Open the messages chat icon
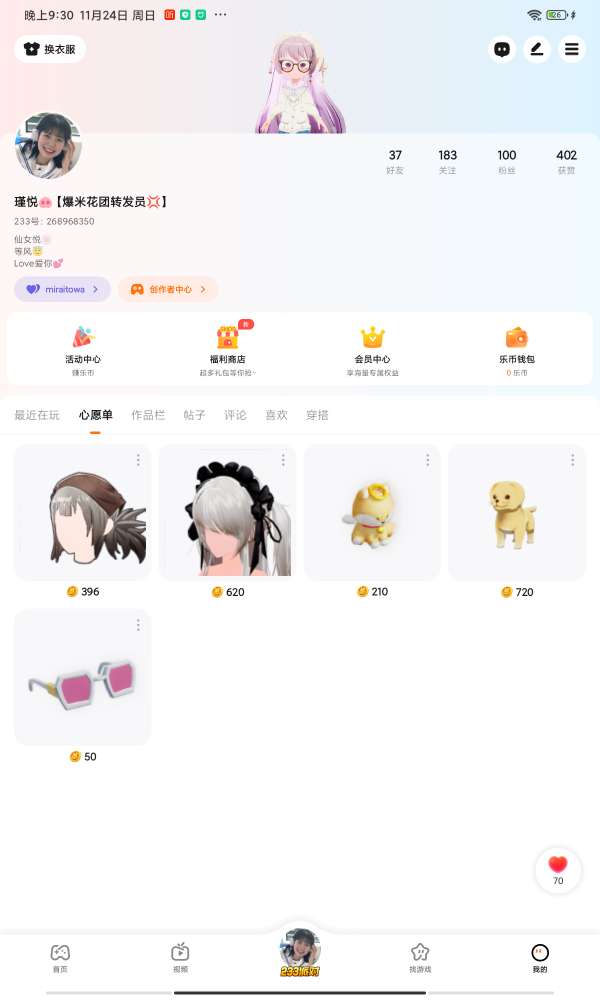Viewport: 600px width, 1000px height. coord(502,49)
